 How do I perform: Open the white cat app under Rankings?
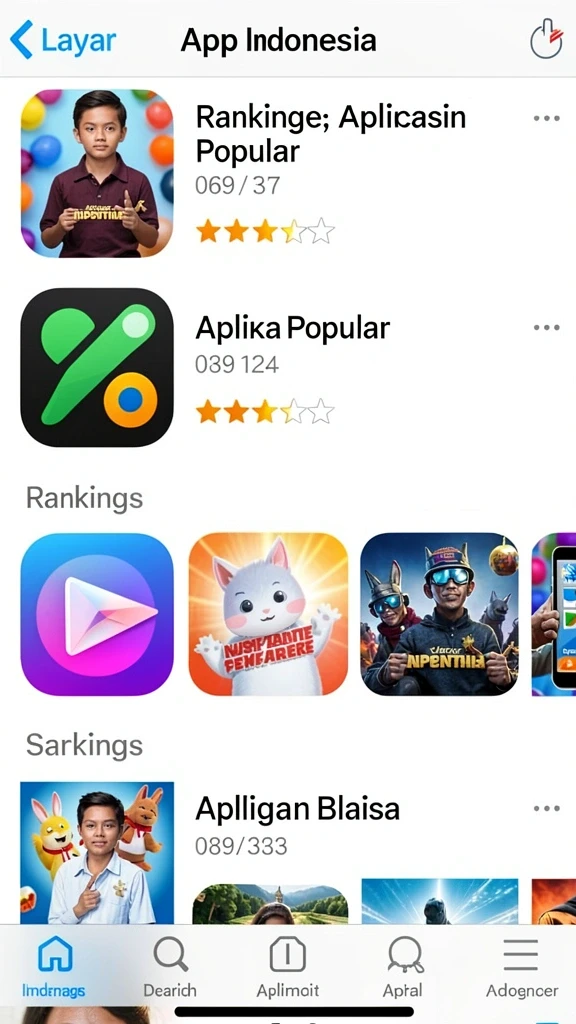pyautogui.click(x=268, y=615)
